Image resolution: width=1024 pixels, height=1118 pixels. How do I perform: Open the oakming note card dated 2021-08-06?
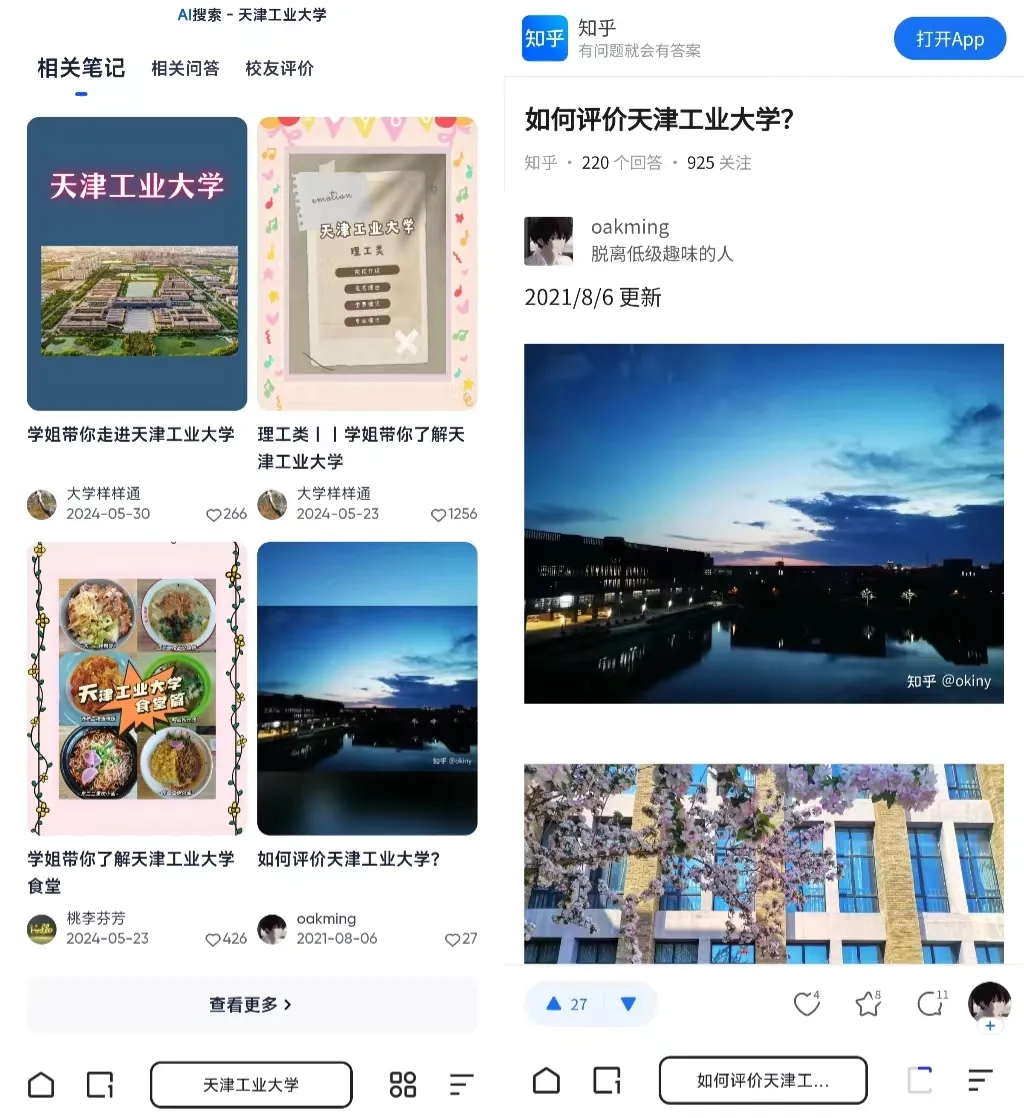click(367, 688)
